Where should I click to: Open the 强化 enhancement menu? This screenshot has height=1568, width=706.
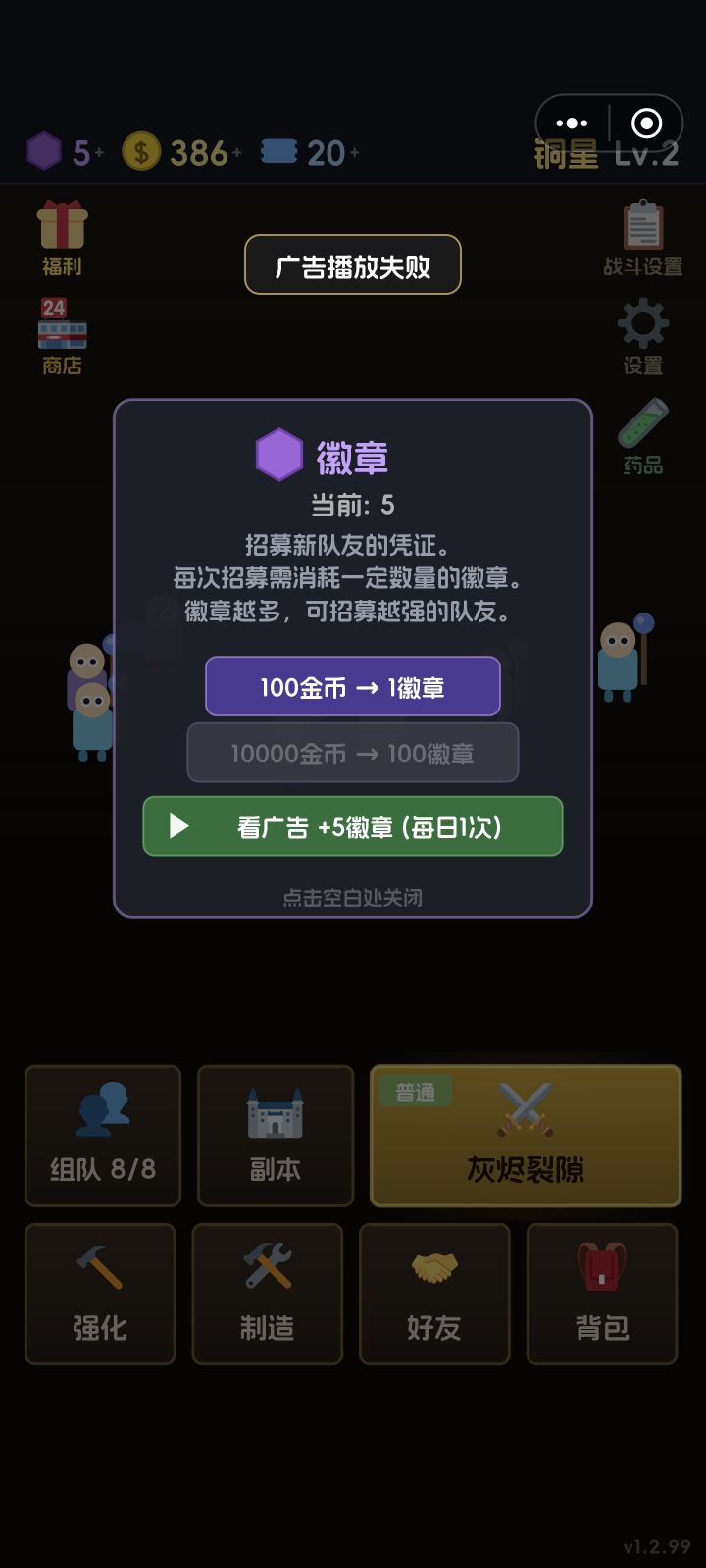click(x=100, y=1294)
